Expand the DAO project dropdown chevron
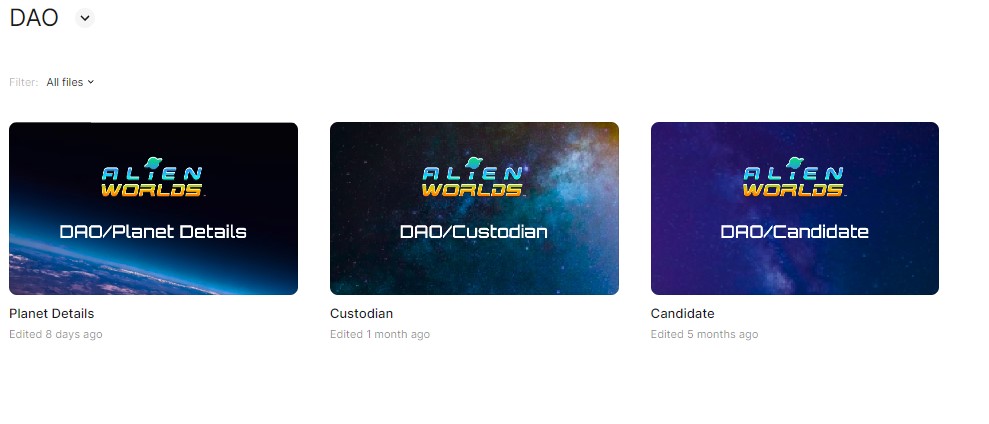The image size is (989, 424). pyautogui.click(x=85, y=18)
